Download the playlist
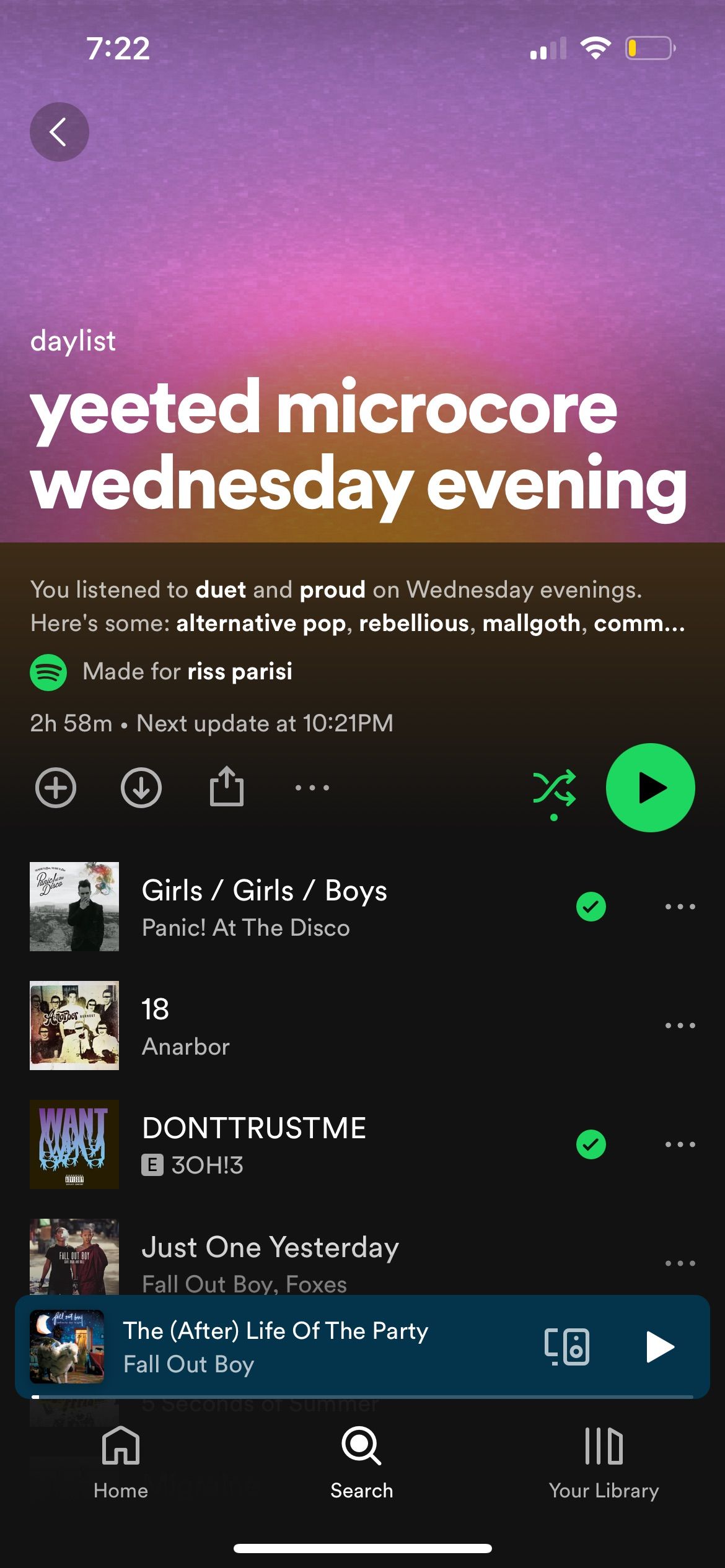The height and width of the screenshot is (1568, 725). coord(141,787)
